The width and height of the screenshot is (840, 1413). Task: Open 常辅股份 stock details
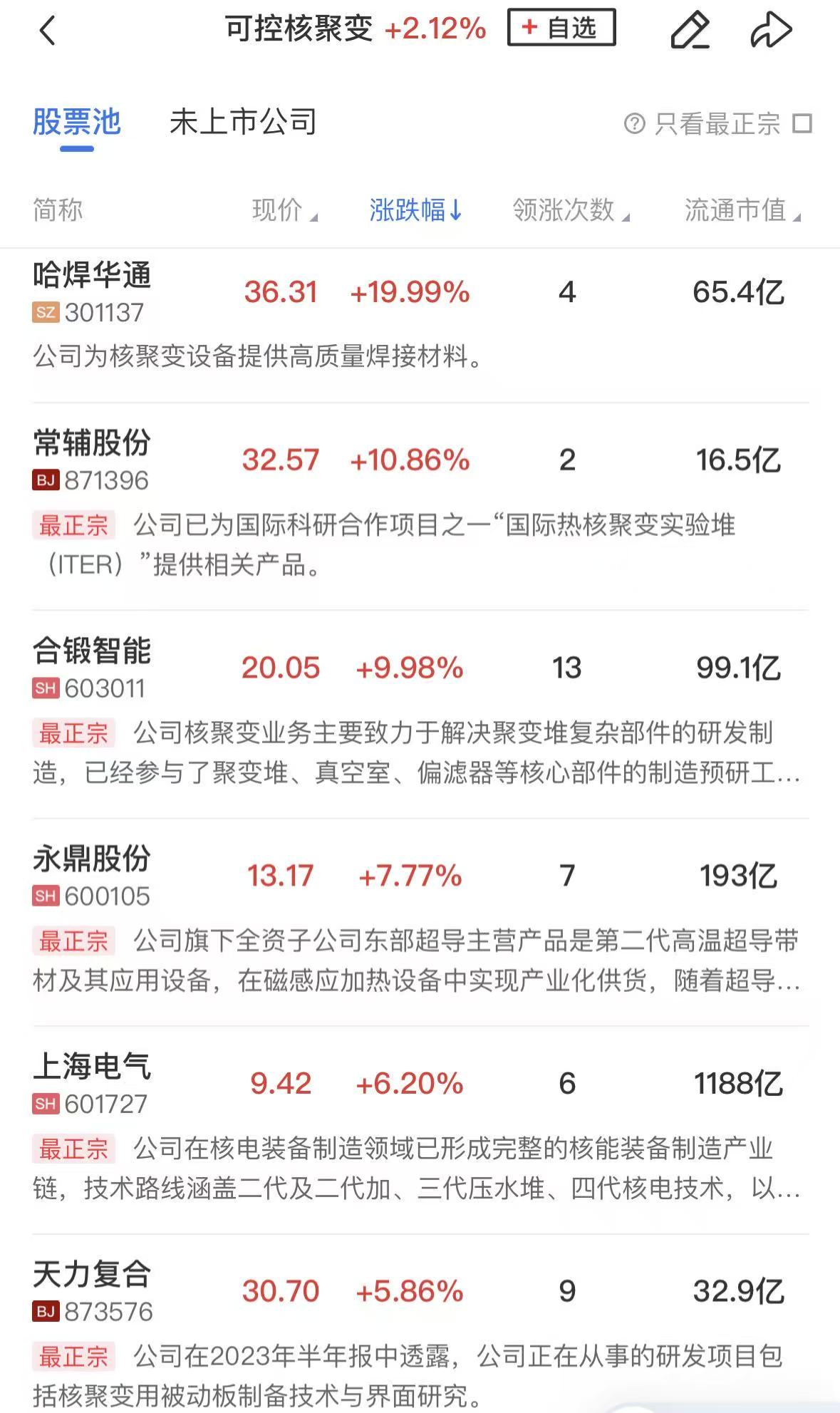click(x=420, y=507)
